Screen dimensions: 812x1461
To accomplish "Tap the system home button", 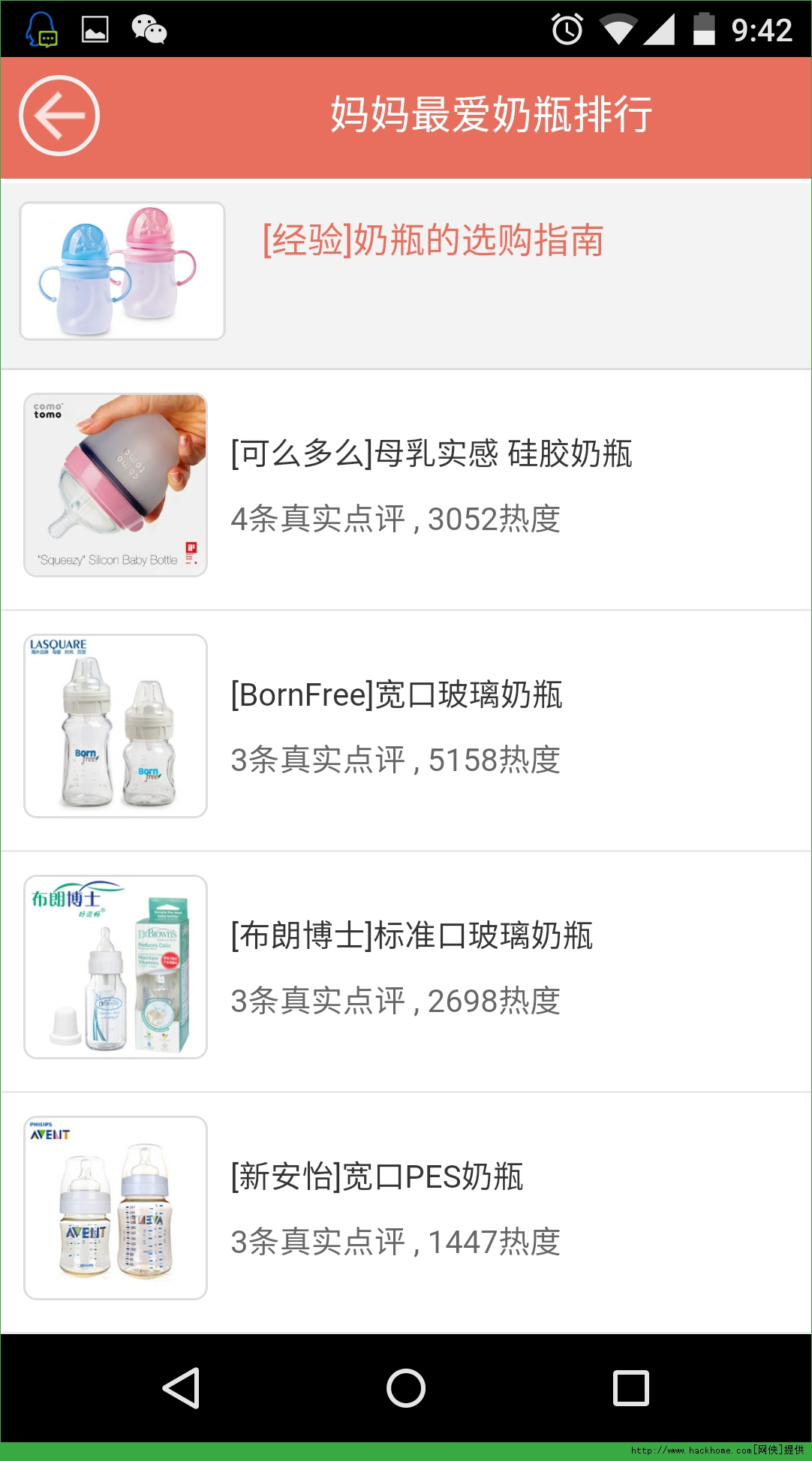I will pos(406,1387).
